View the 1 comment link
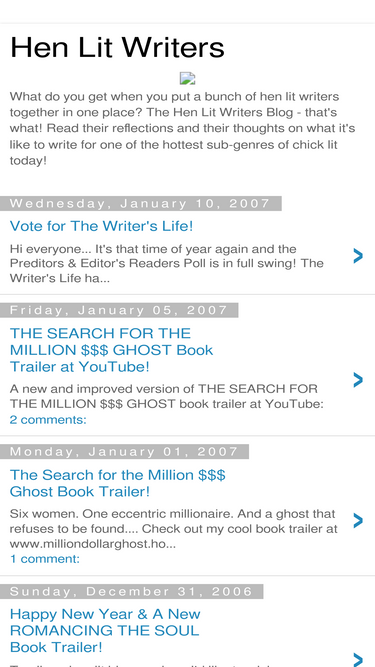375x667 pixels. tap(45, 559)
